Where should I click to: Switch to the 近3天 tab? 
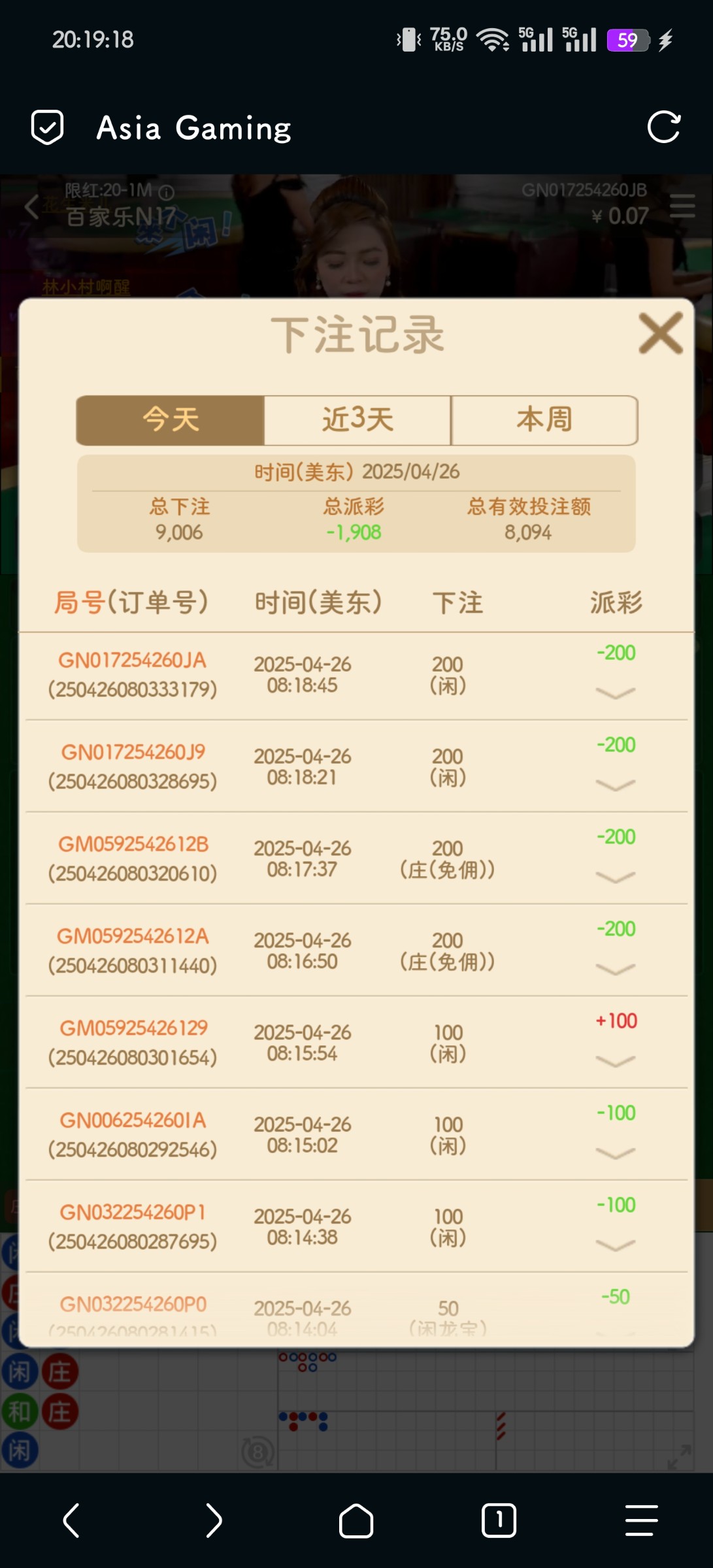(357, 419)
